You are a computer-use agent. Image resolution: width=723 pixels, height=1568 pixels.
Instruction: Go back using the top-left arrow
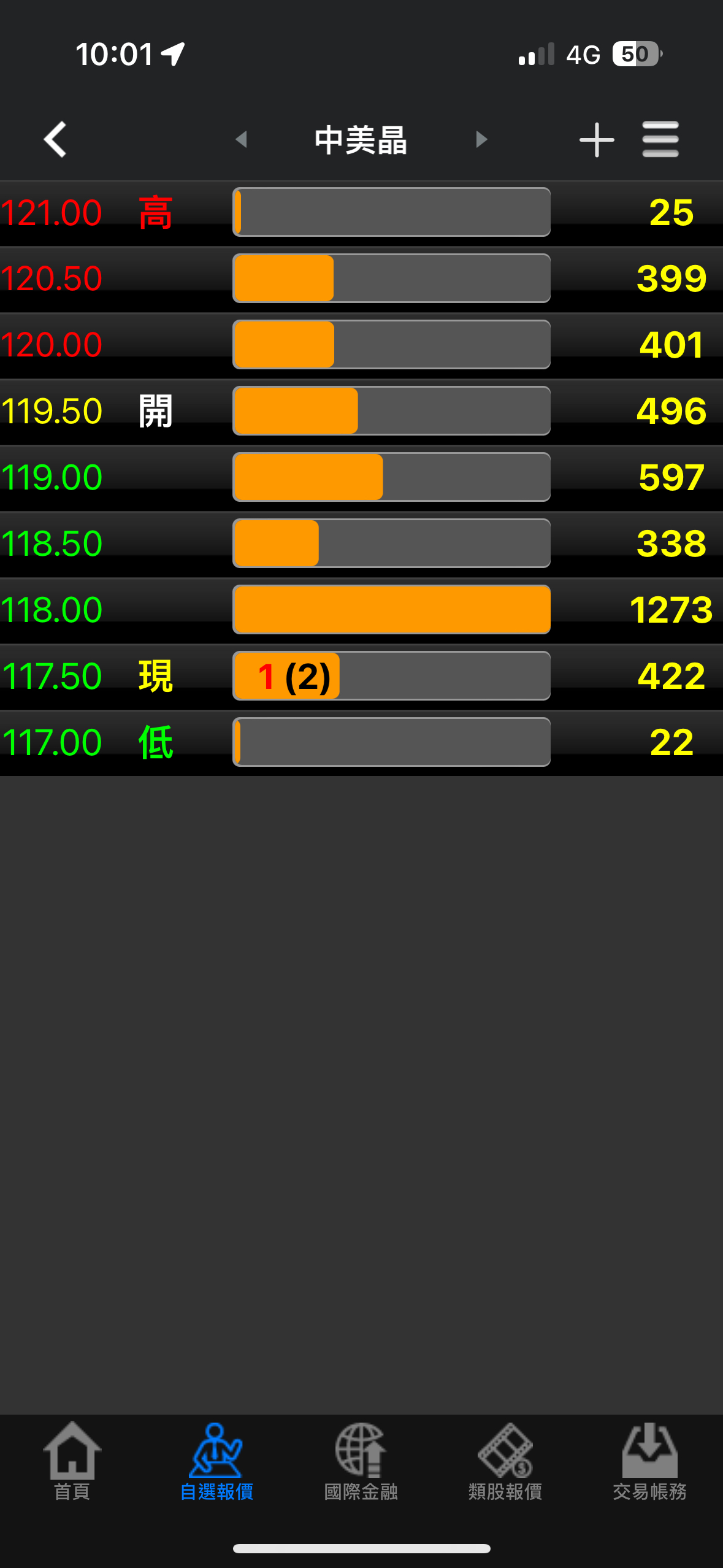[x=55, y=139]
